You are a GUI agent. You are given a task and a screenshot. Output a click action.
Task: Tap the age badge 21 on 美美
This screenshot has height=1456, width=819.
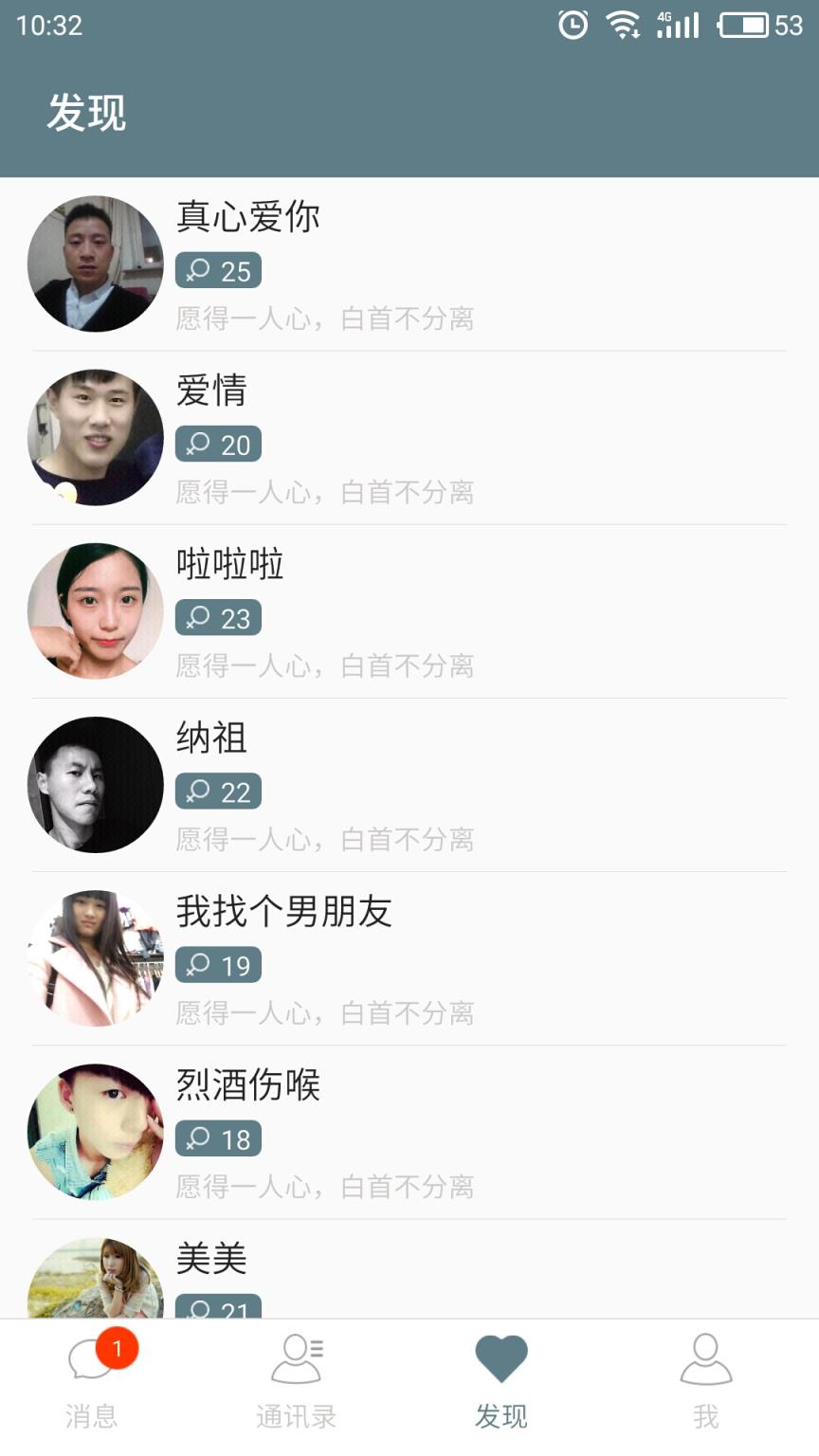[x=218, y=1311]
